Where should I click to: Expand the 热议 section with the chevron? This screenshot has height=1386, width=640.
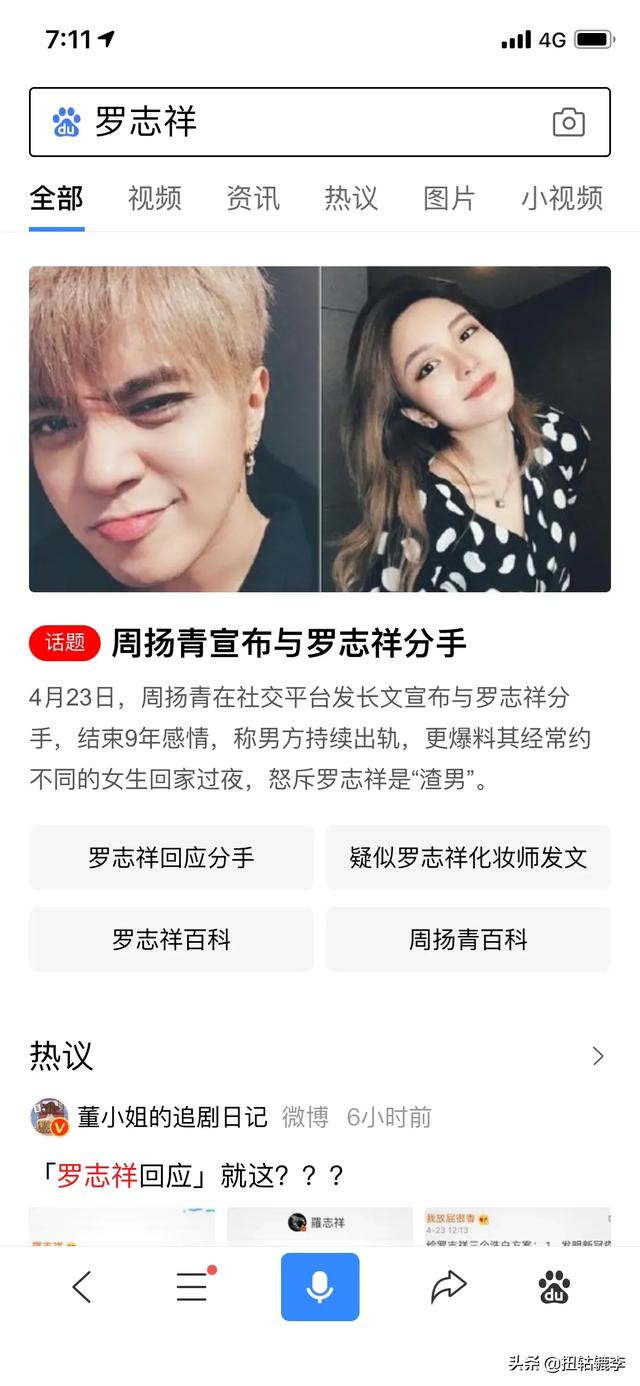(x=598, y=1056)
